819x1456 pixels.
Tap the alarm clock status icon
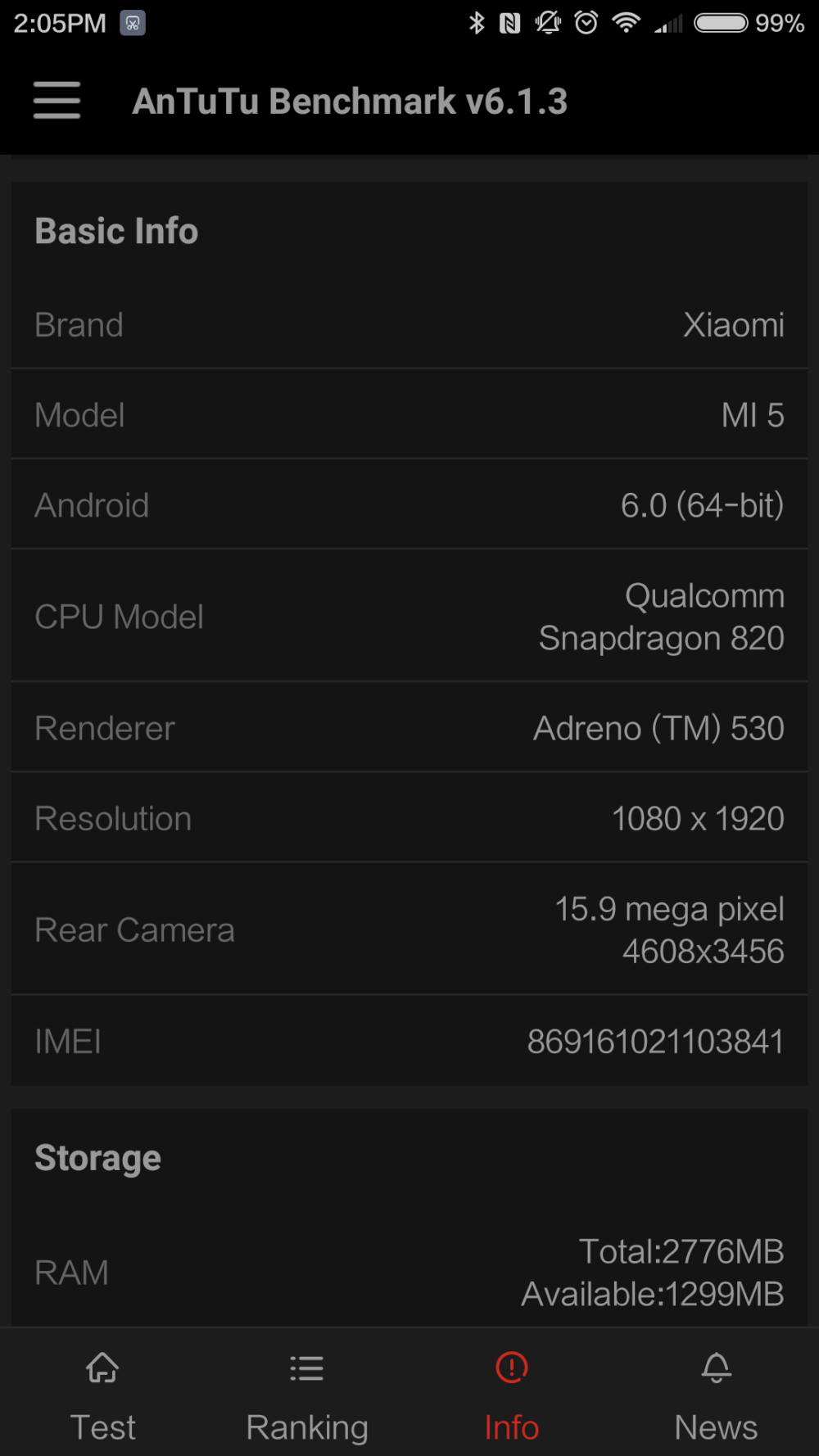[586, 23]
